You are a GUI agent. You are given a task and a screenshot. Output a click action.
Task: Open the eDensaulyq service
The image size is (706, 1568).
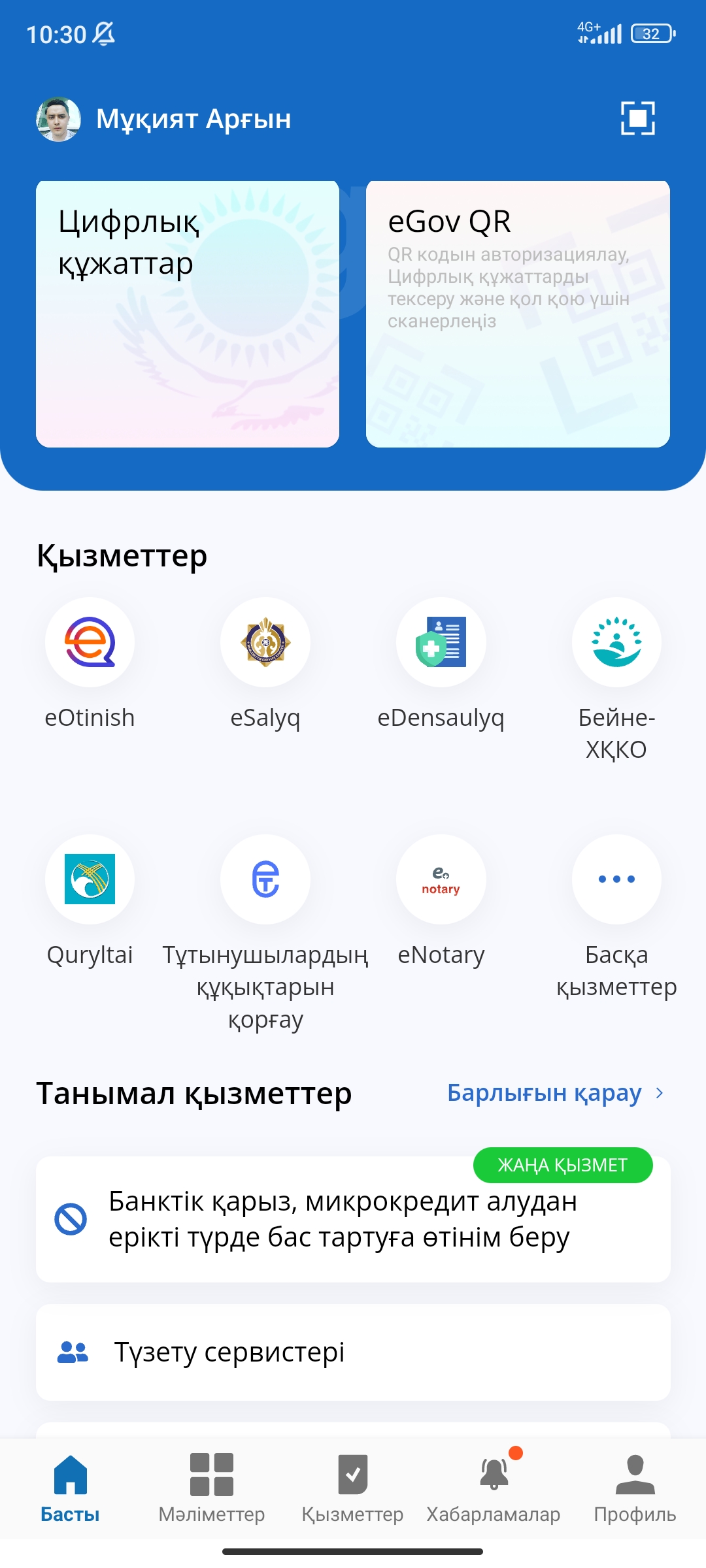coord(441,642)
